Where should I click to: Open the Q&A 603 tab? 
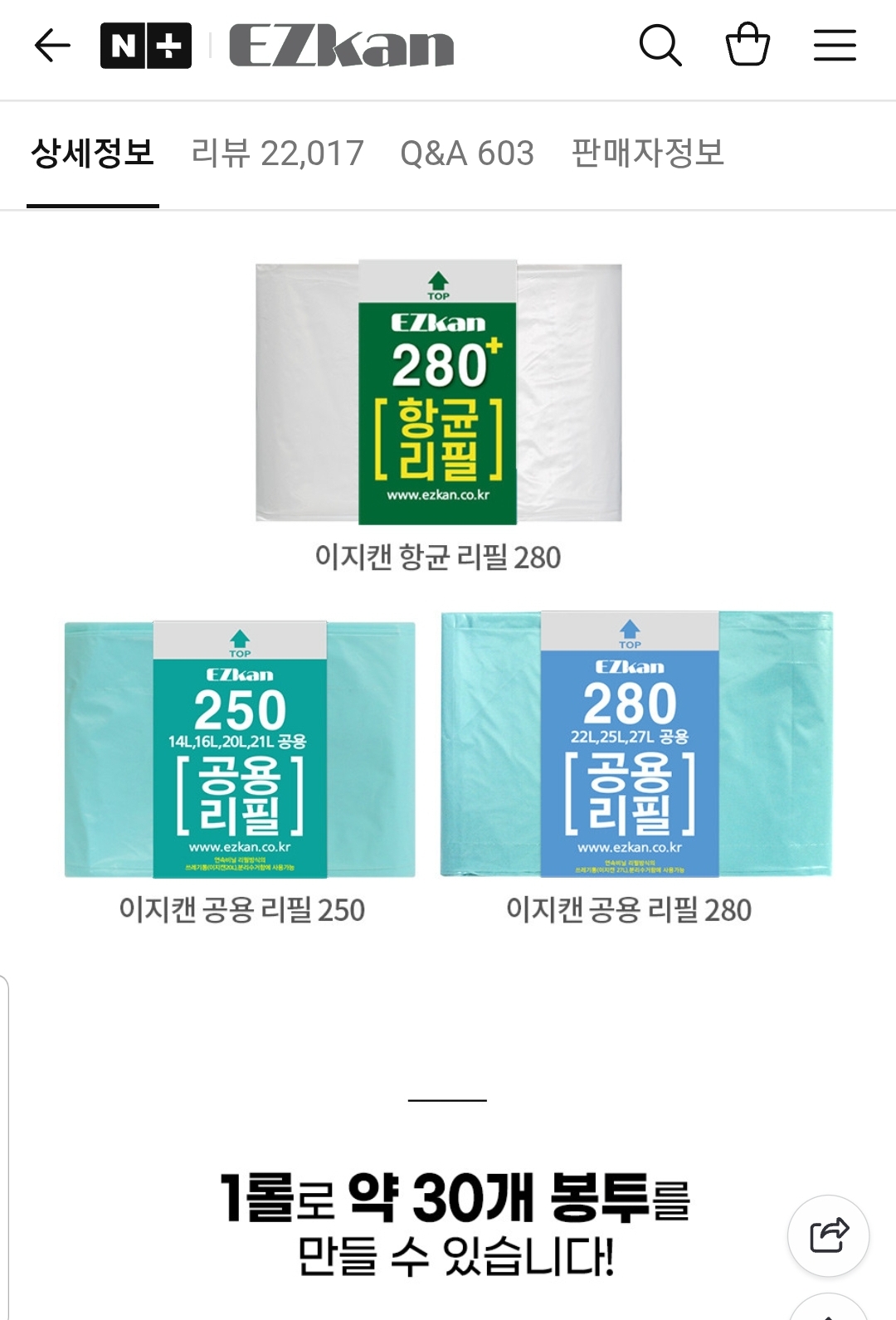tap(467, 153)
